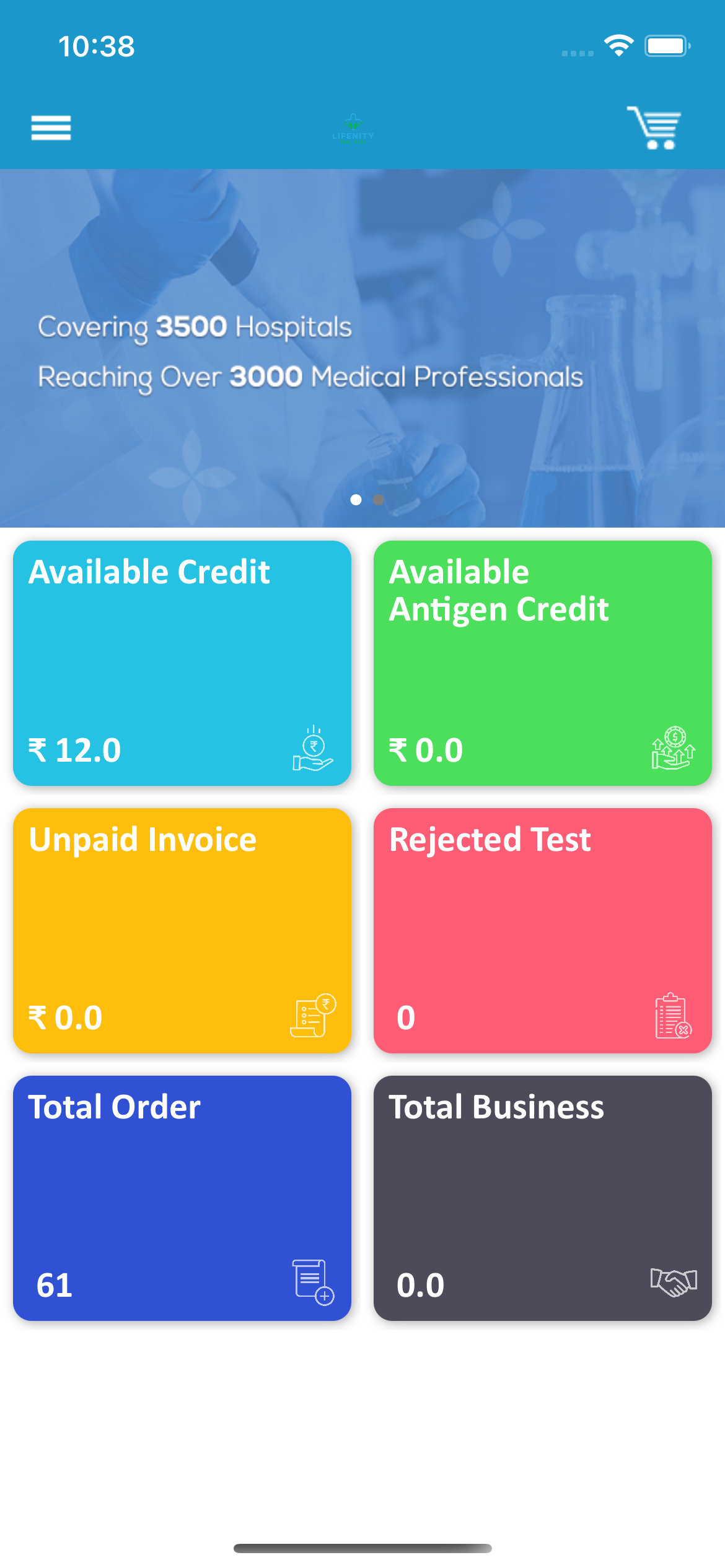
Task: Open the shopping cart
Action: pos(655,128)
